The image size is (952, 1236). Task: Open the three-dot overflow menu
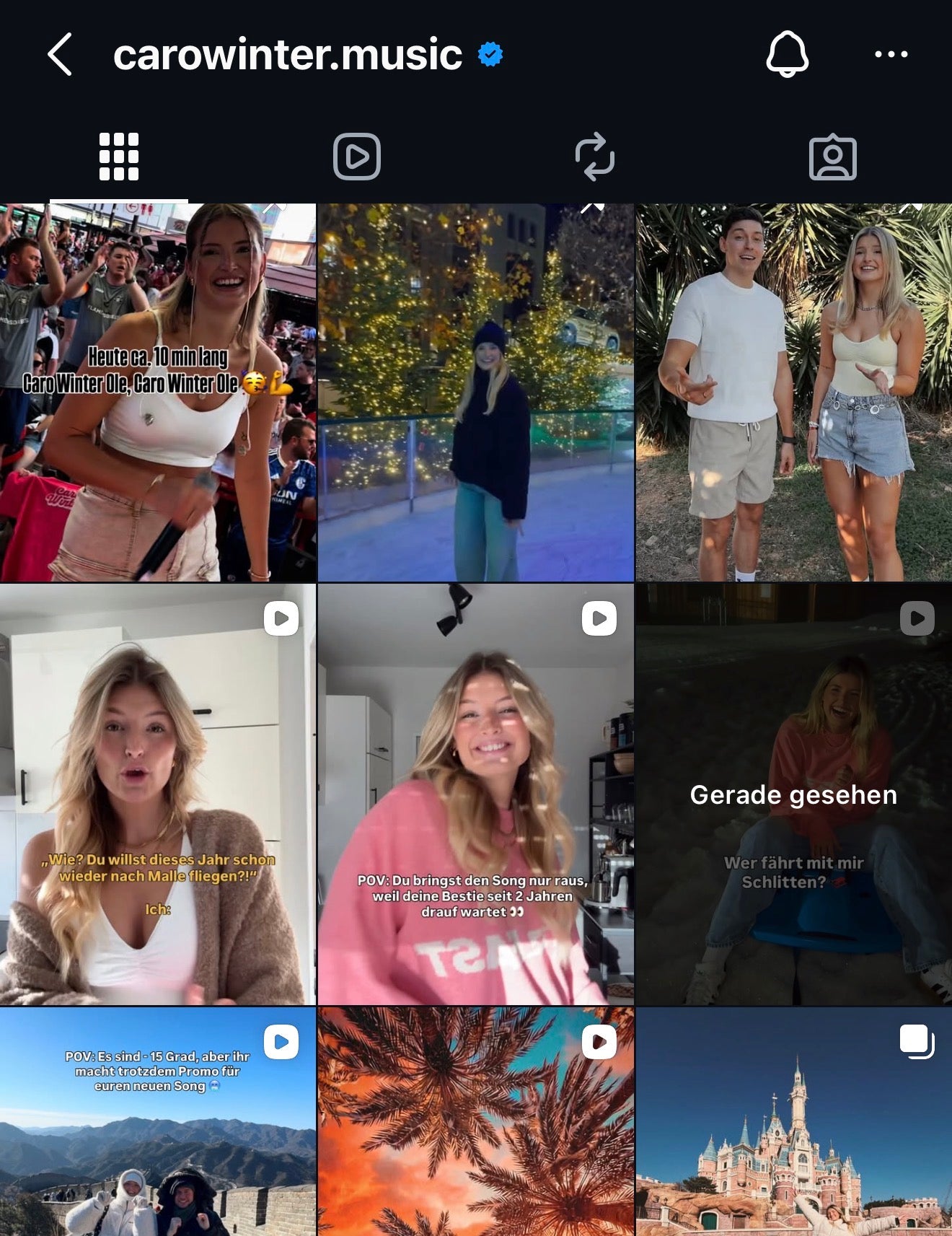(x=891, y=54)
